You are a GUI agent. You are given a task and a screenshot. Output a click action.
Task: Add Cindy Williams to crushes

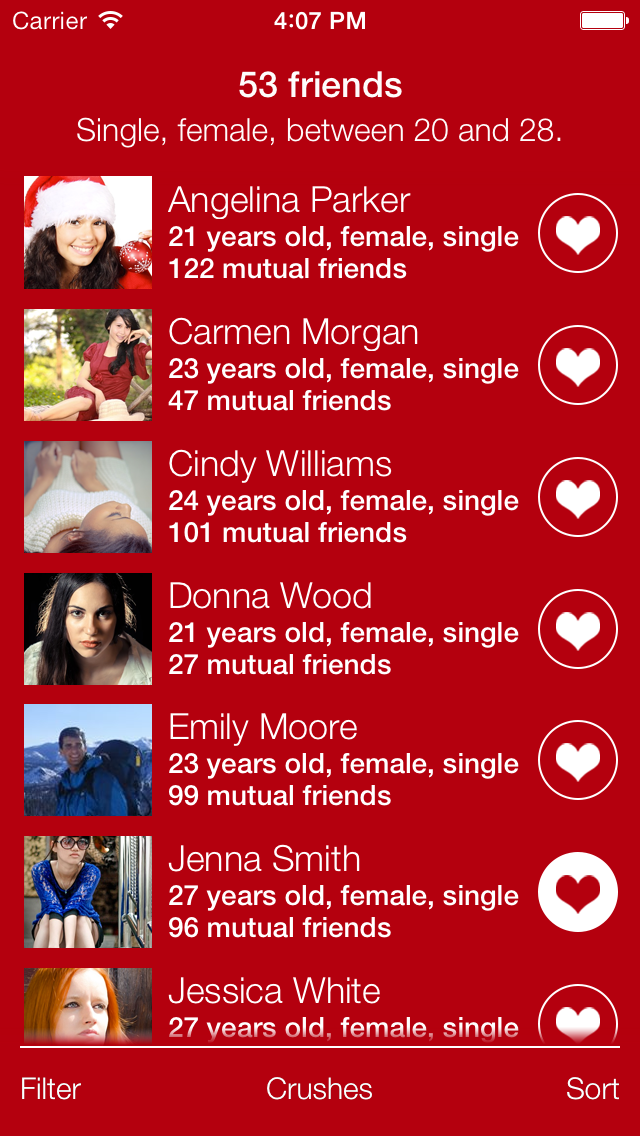click(x=578, y=497)
